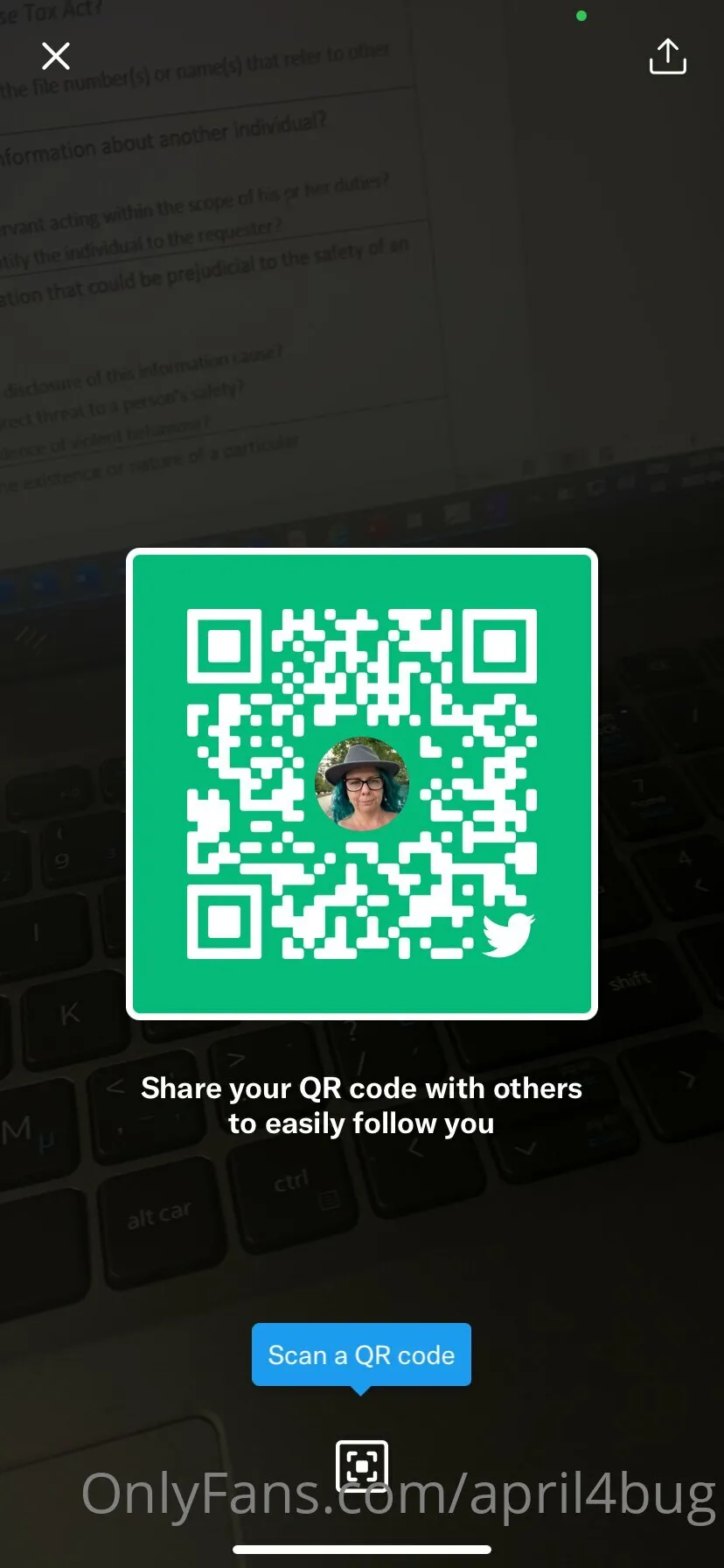Viewport: 724px width, 1568px height.
Task: Share your QR code
Action: 667,57
